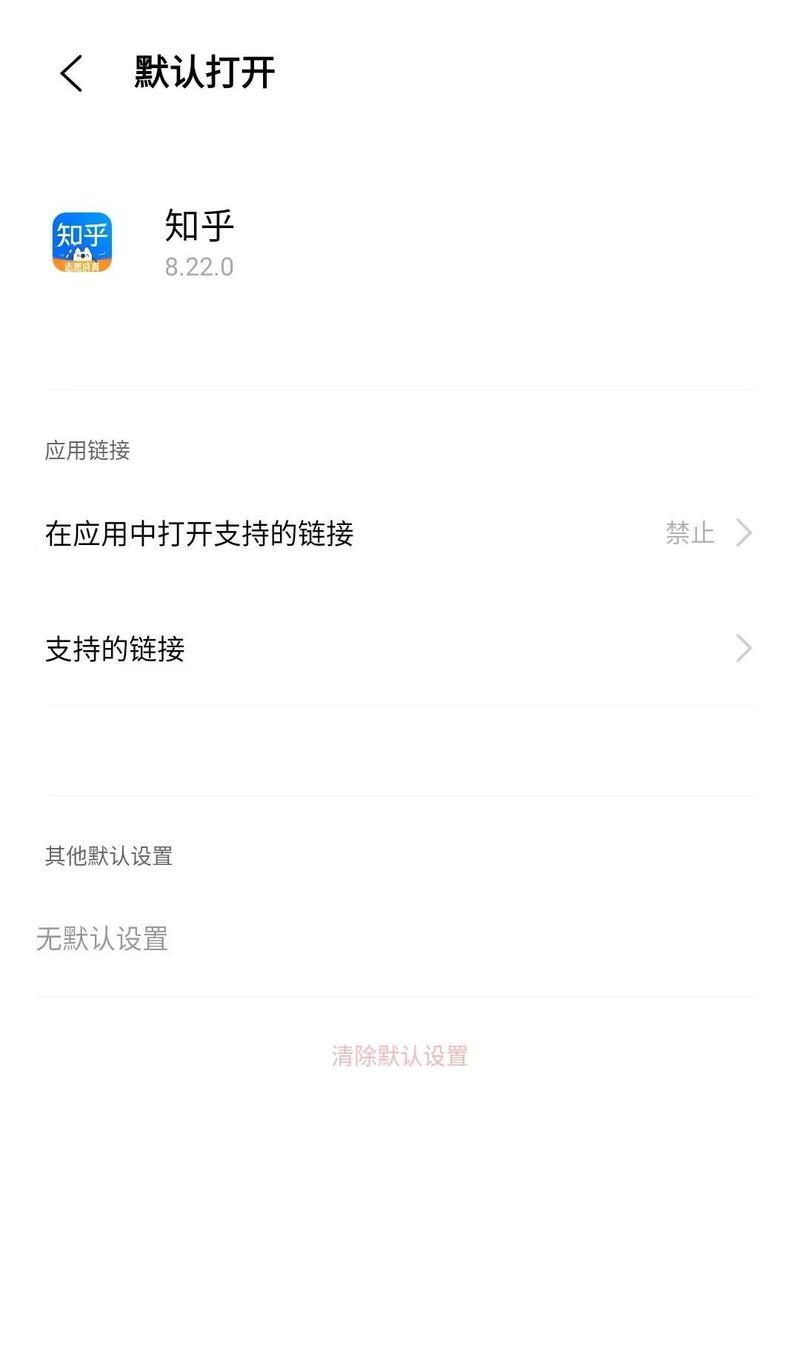Tap 禁止 to modify supported link behavior
This screenshot has width=800, height=1347.
[690, 534]
